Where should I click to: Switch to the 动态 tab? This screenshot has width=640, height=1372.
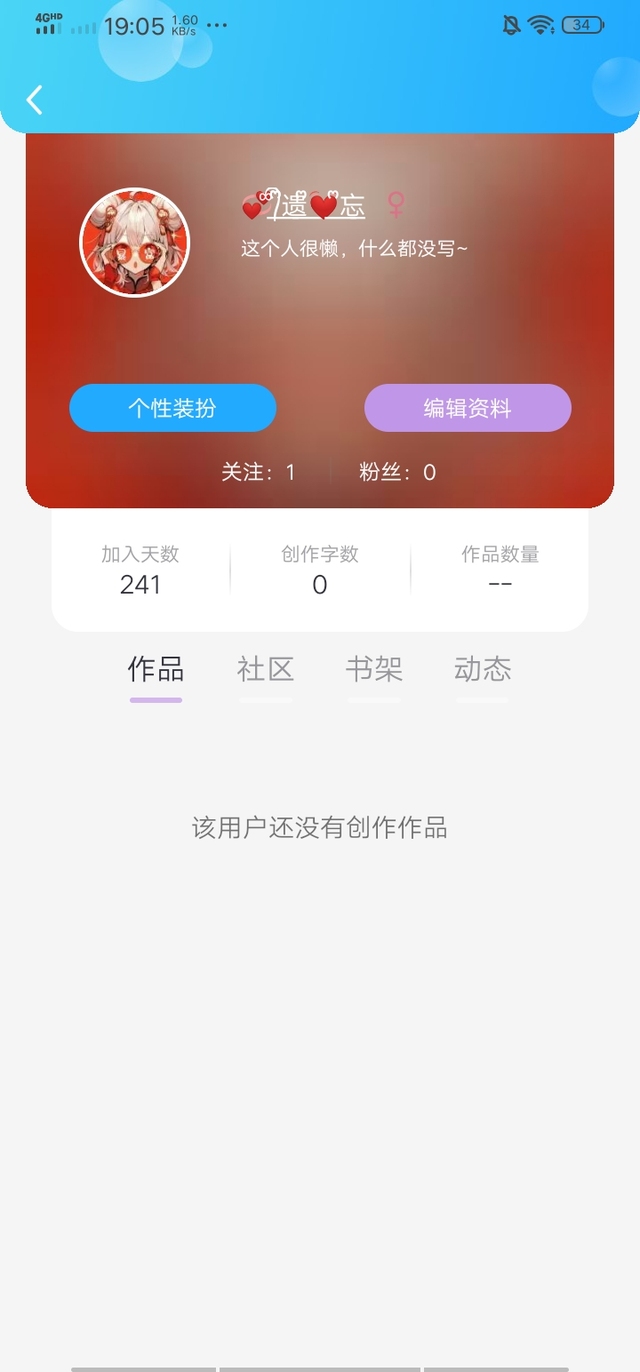click(482, 669)
